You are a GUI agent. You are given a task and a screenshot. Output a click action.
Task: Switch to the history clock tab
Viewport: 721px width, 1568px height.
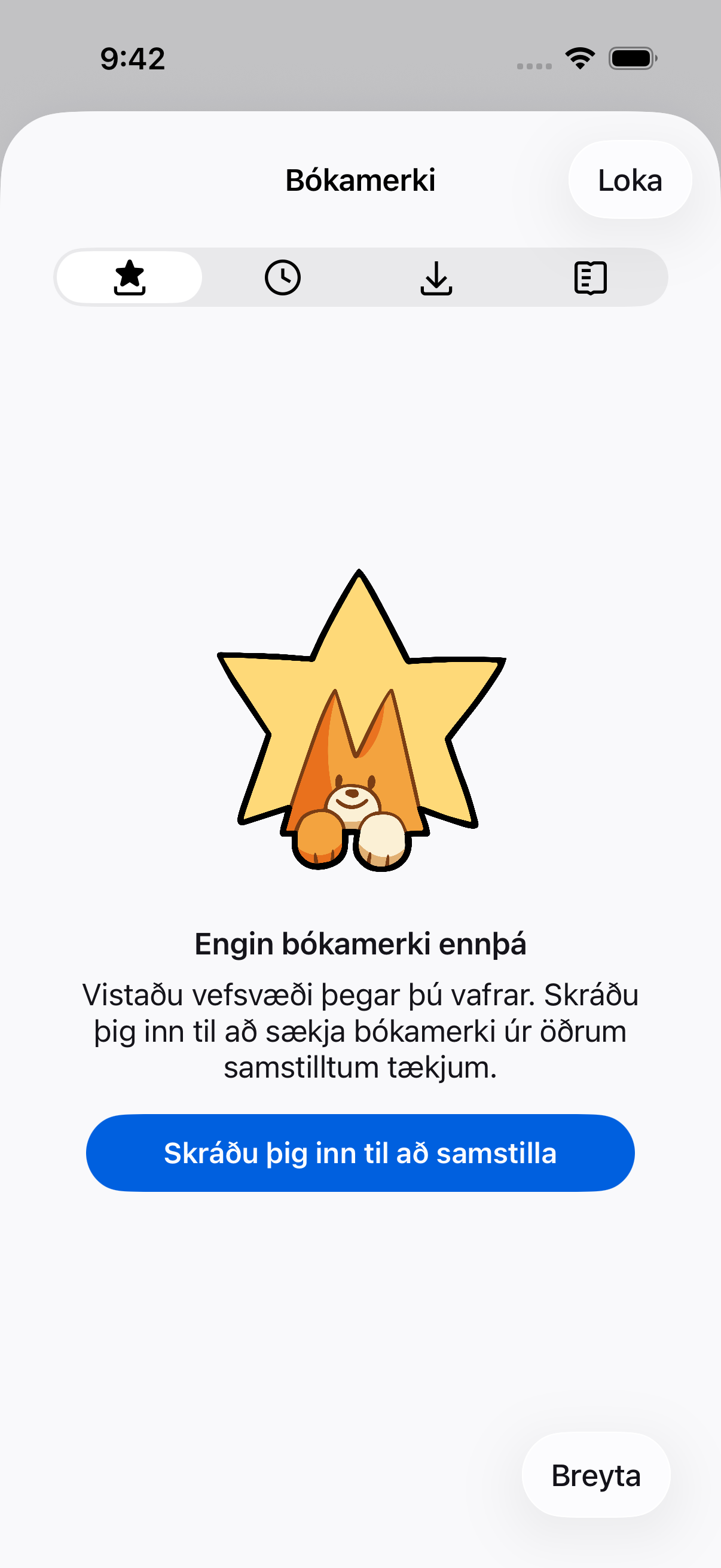283,277
